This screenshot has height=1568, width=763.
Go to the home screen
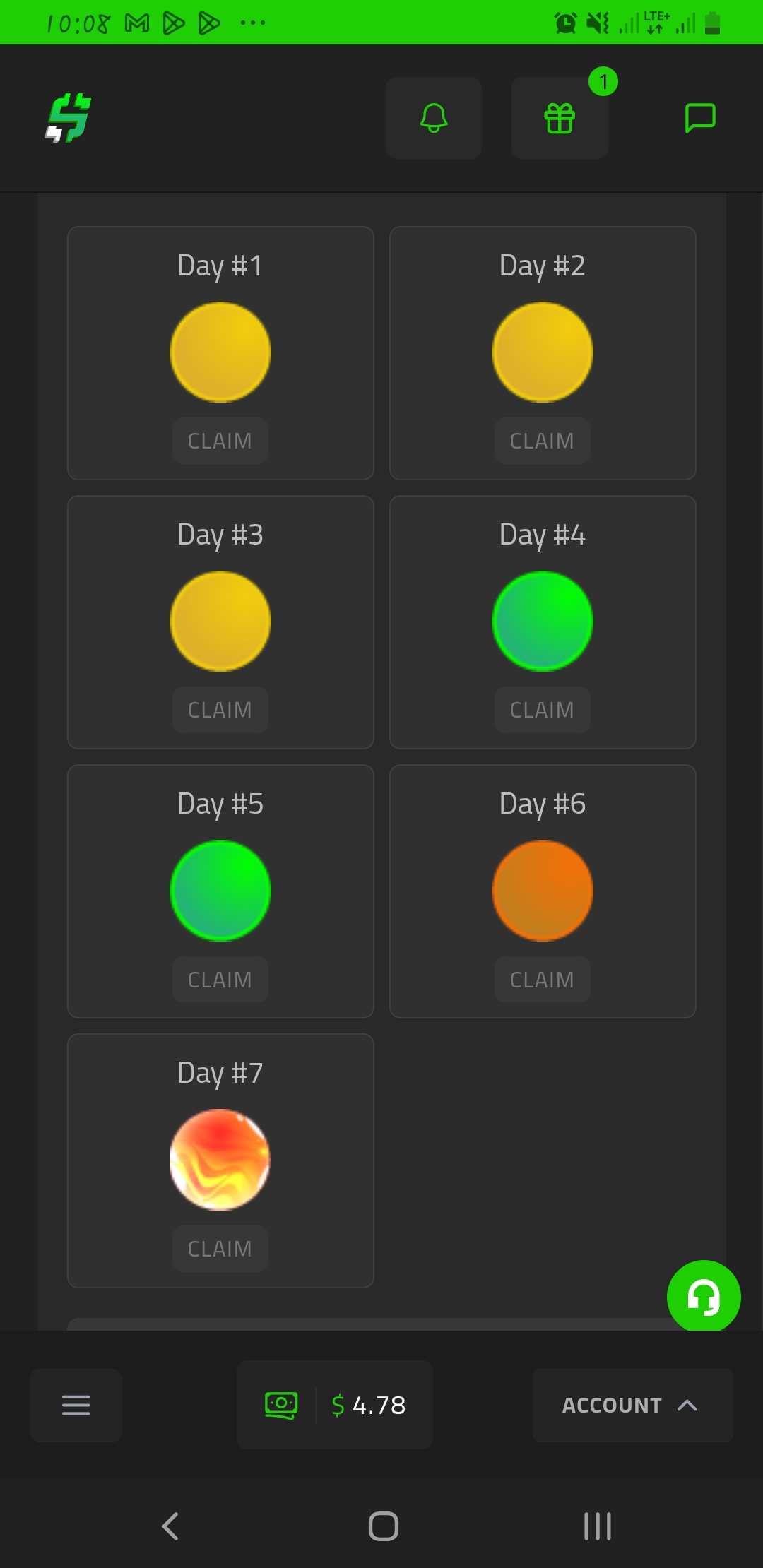[384, 1526]
